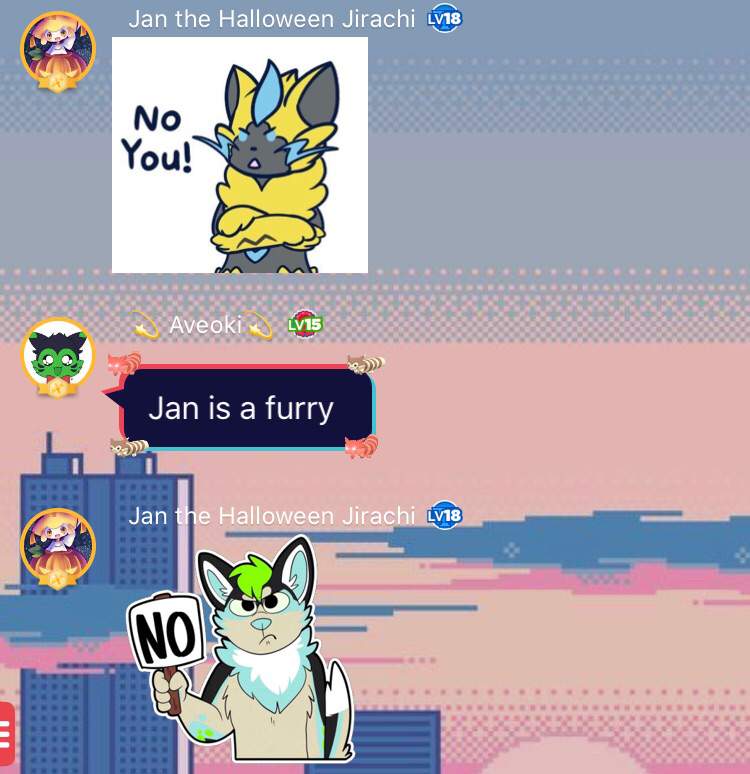The height and width of the screenshot is (774, 750).
Task: View Jan's avatar beside the 'No You!' sticker
Action: [57, 50]
